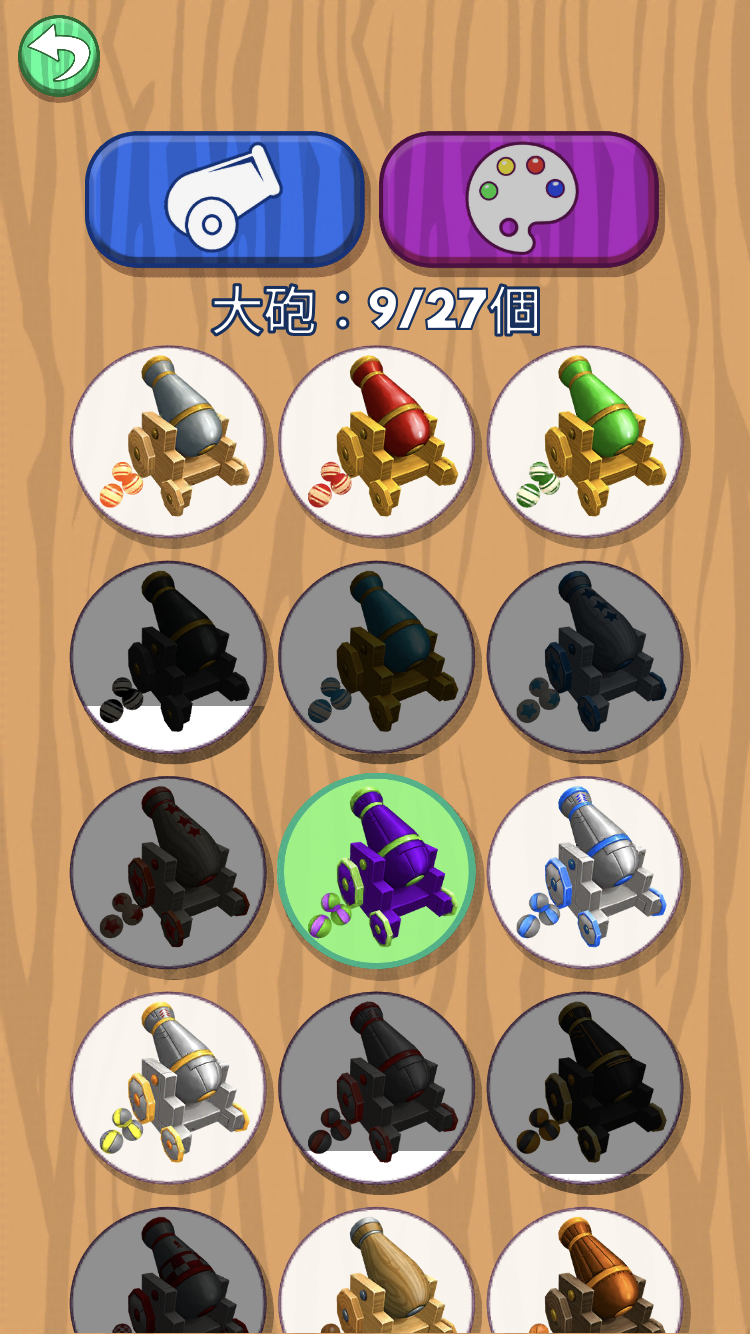
Task: Select the light wood-grain barrel cannon
Action: 377,1271
